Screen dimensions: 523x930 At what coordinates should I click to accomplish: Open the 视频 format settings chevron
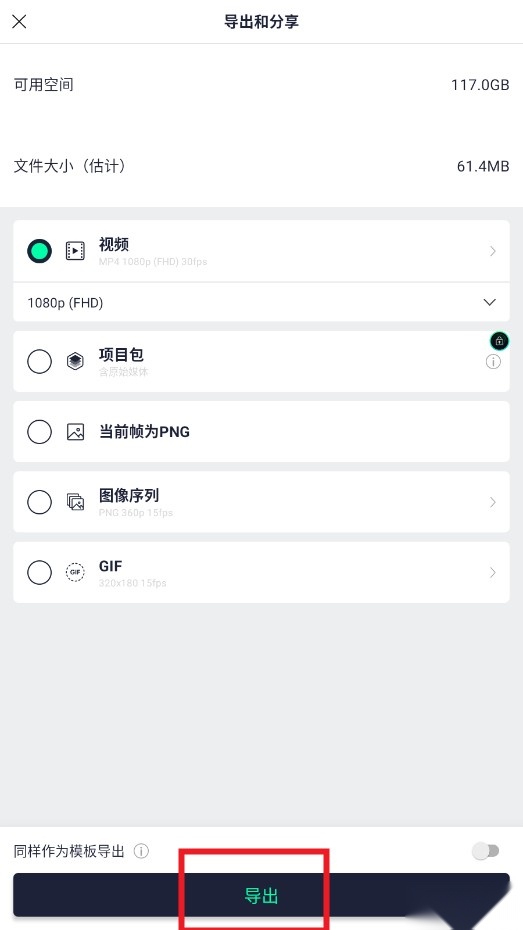[493, 251]
